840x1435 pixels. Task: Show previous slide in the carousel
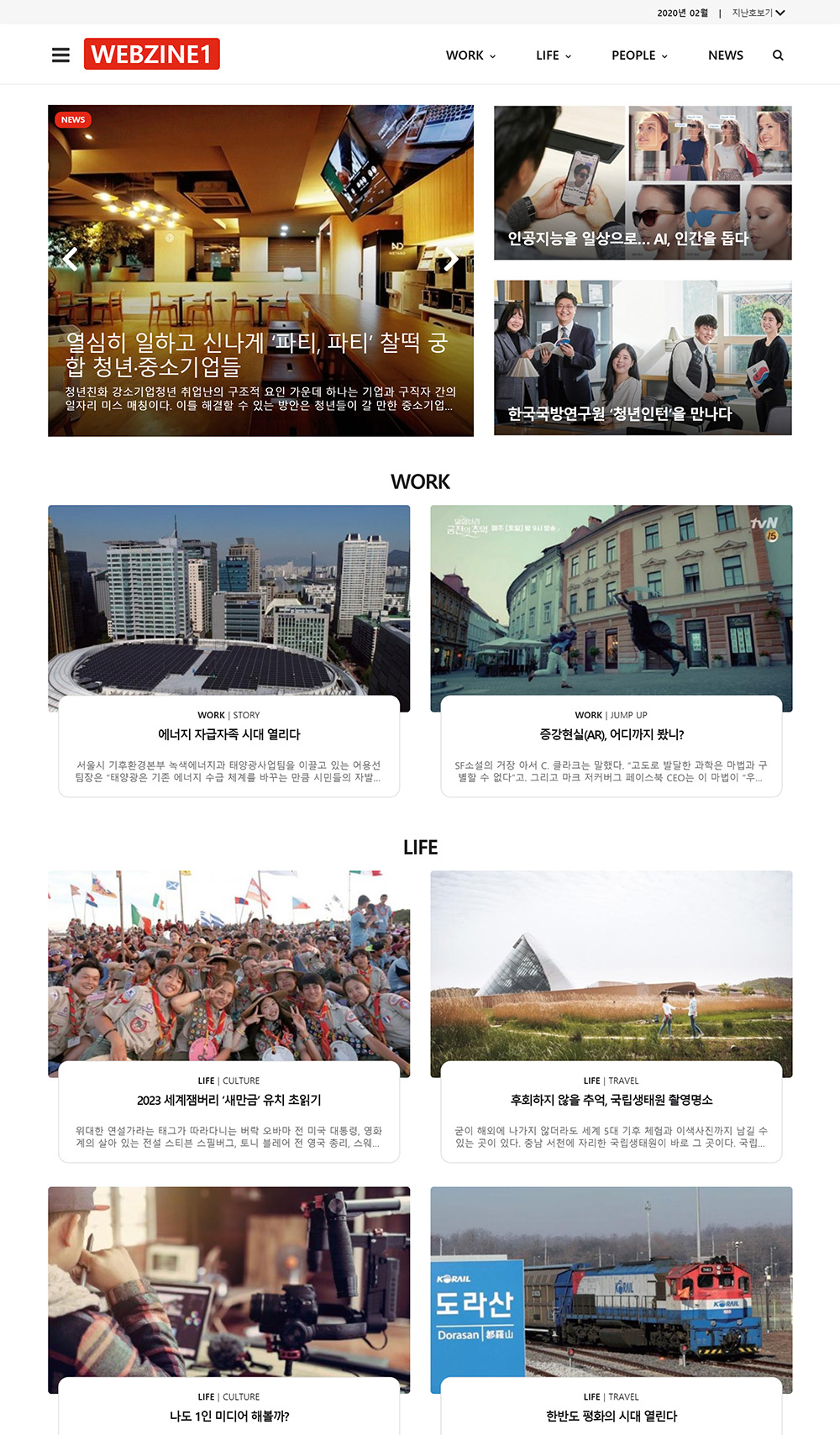point(71,259)
